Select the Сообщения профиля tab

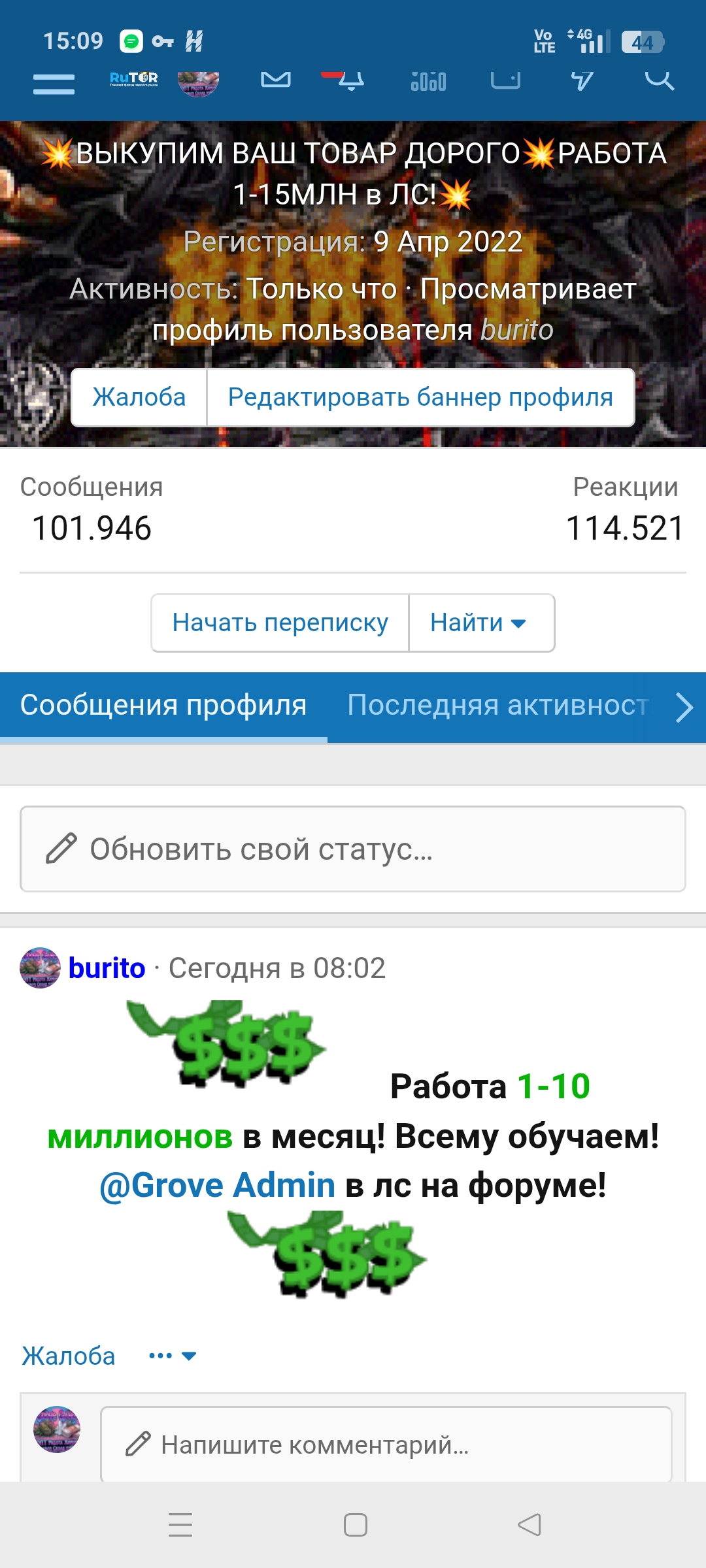(x=163, y=706)
